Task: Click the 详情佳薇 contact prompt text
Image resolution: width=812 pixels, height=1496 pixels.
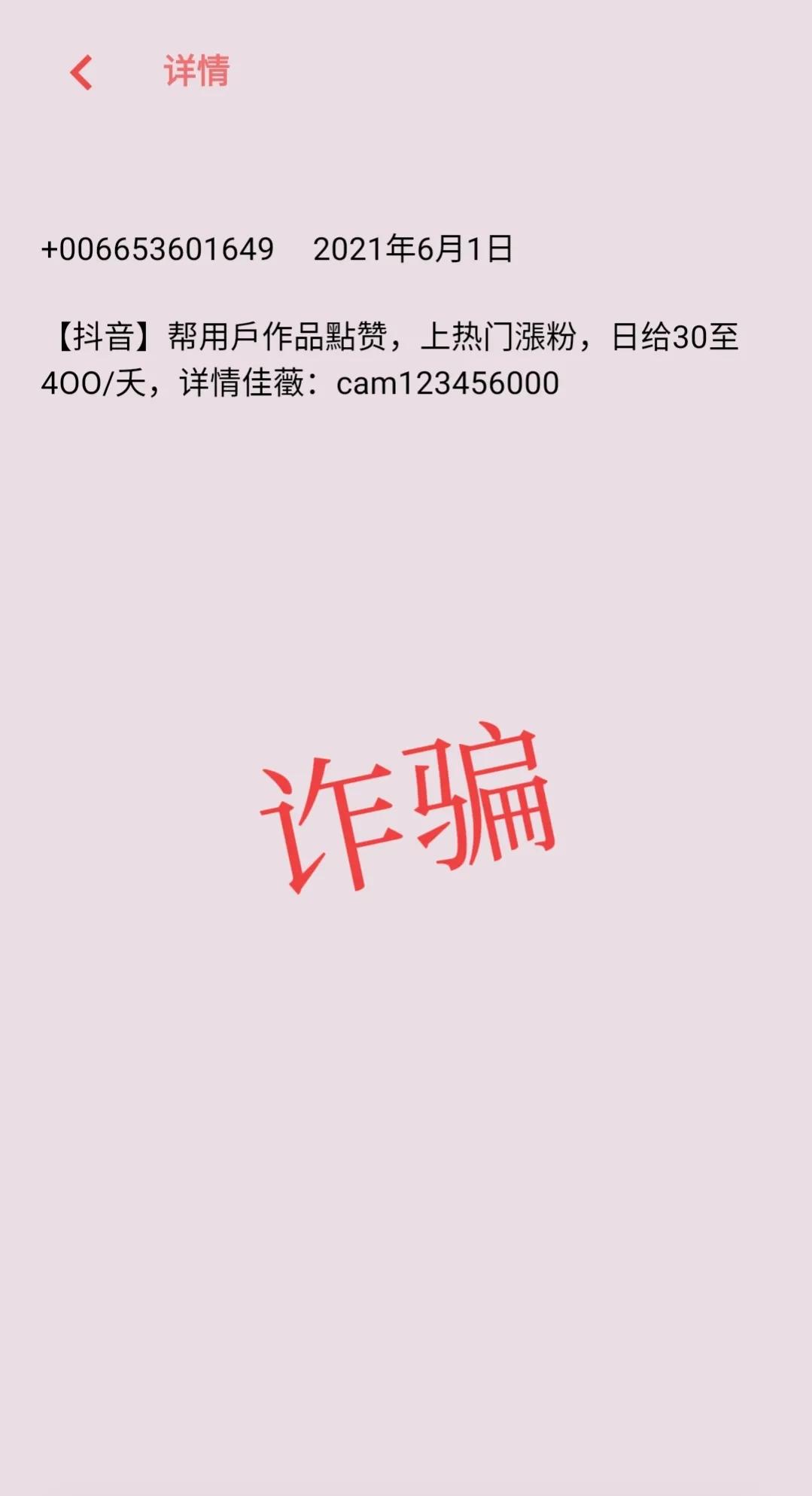Action: [239, 384]
